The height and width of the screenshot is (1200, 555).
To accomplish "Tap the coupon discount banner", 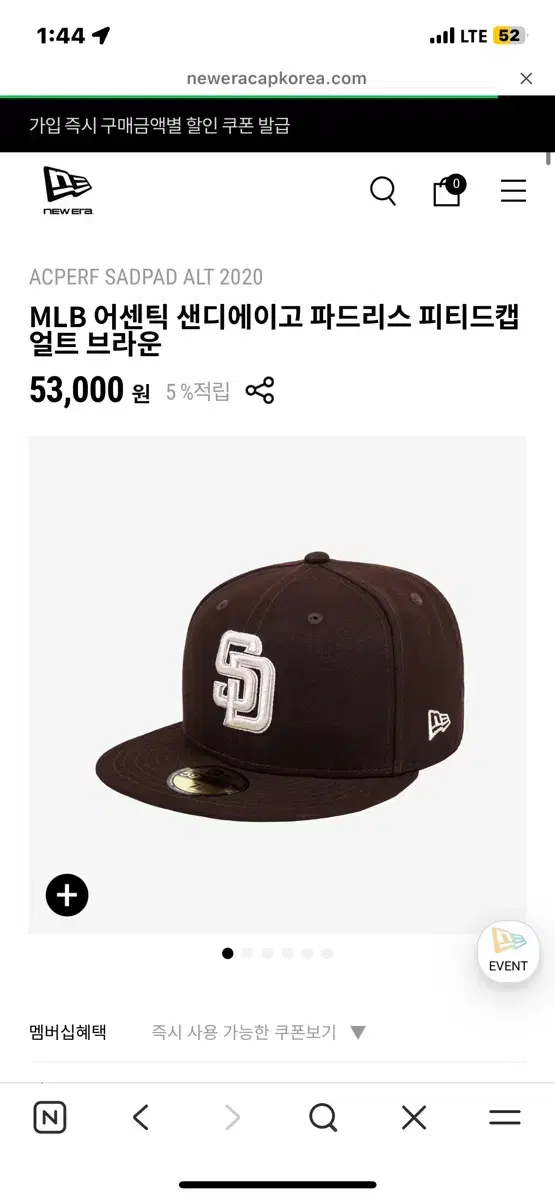I will [x=277, y=126].
